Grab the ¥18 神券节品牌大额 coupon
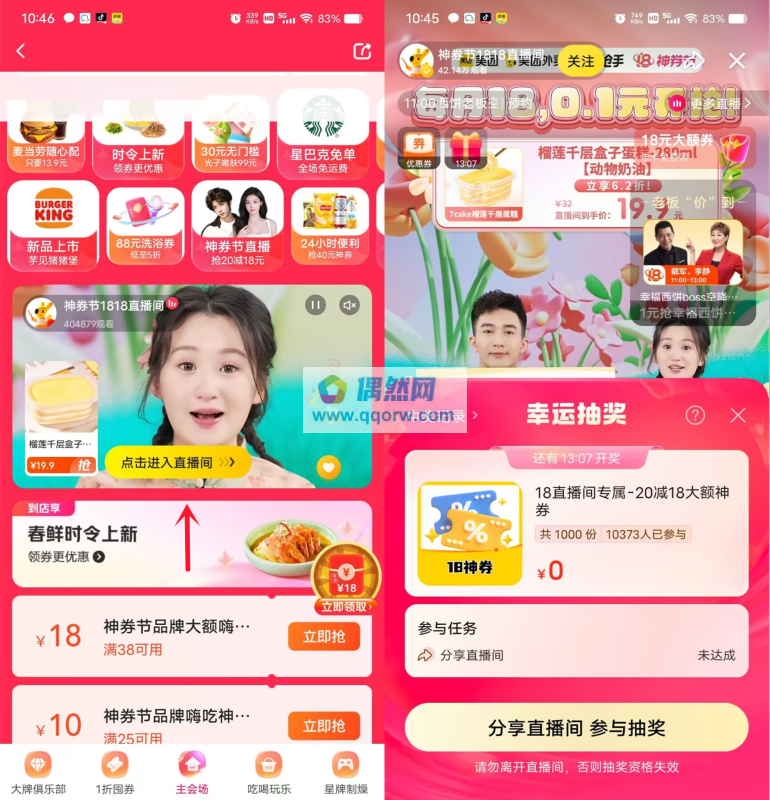 pyautogui.click(x=323, y=636)
